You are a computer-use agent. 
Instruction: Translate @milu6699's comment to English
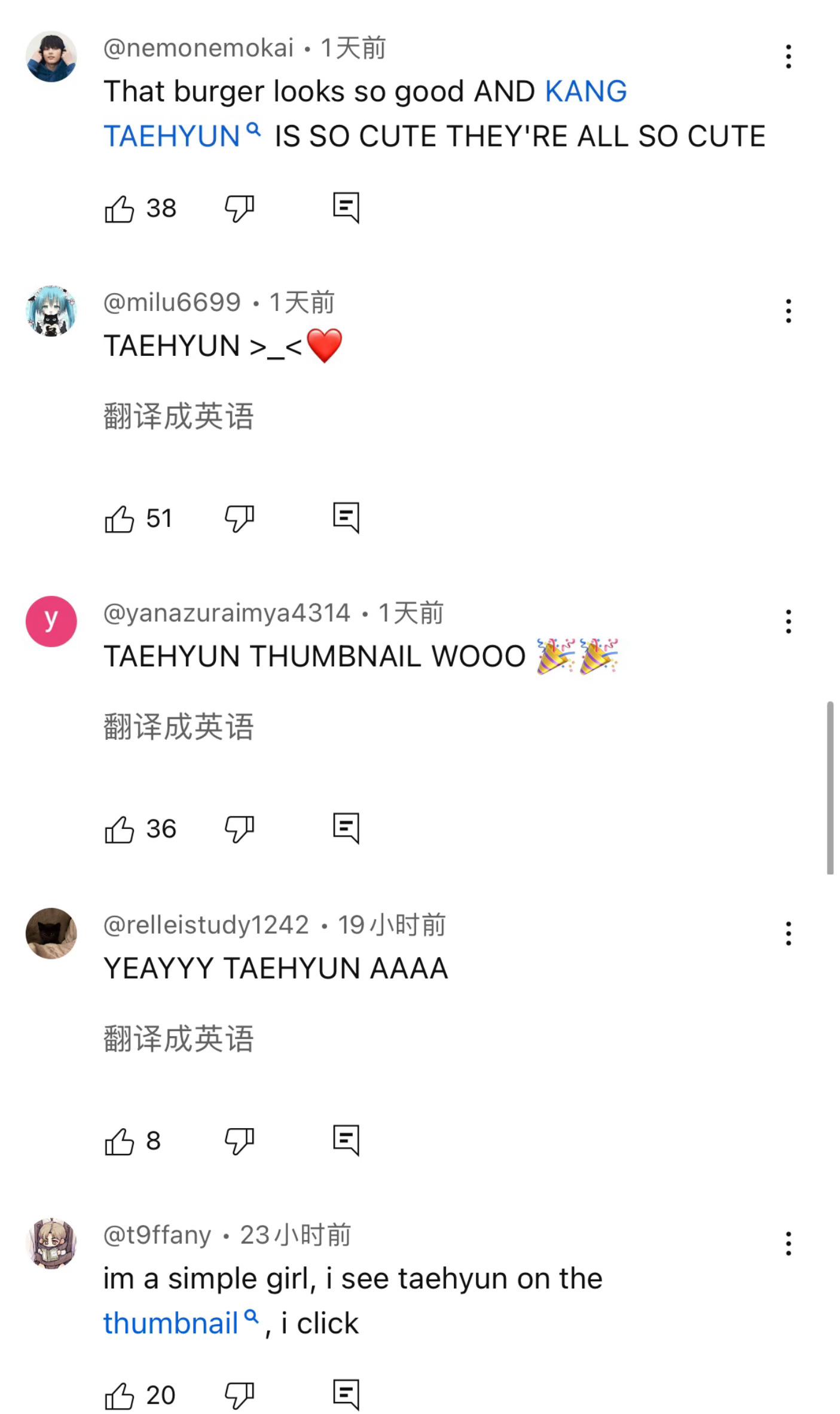coord(179,416)
